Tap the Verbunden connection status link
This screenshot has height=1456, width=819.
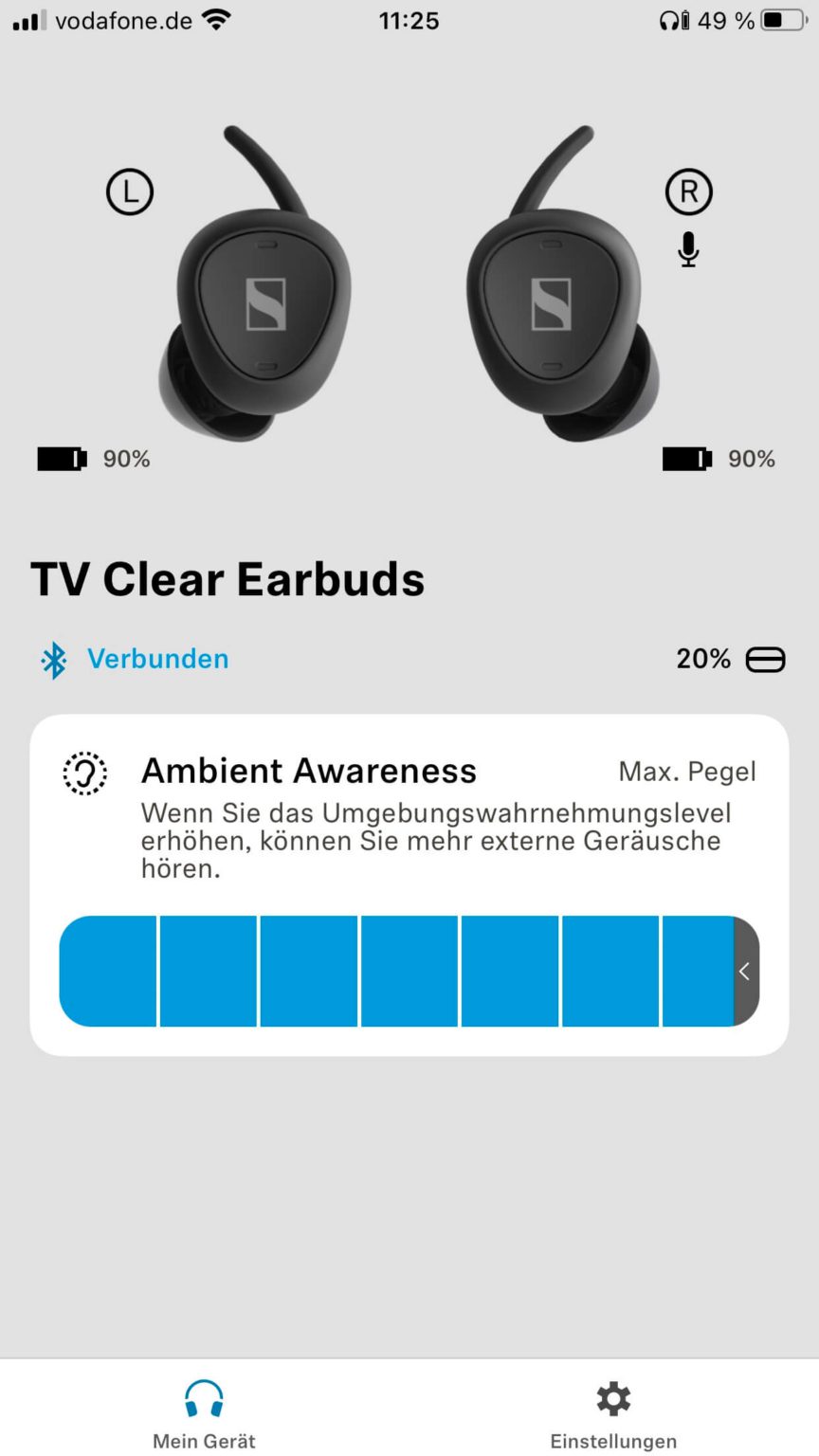pyautogui.click(x=157, y=659)
